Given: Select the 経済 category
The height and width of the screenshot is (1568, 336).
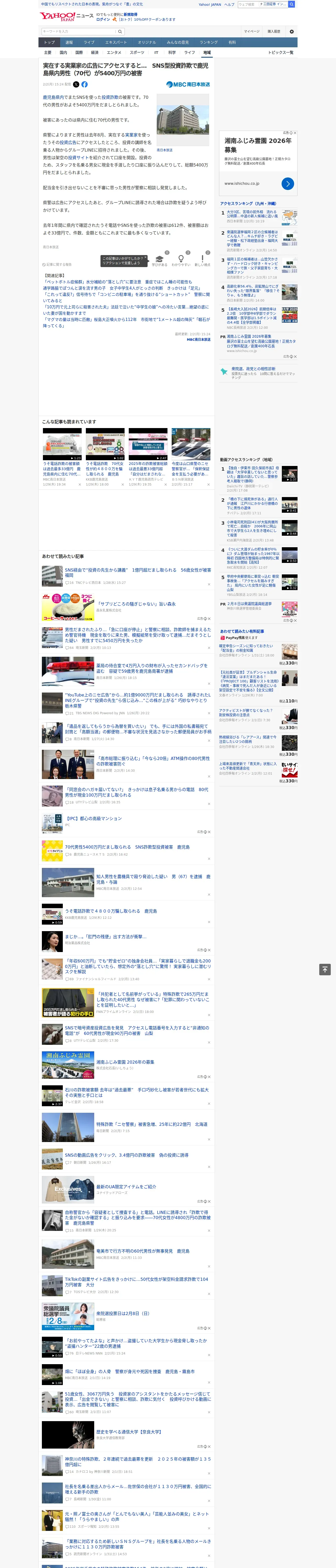Looking at the screenshot, I should [x=94, y=52].
